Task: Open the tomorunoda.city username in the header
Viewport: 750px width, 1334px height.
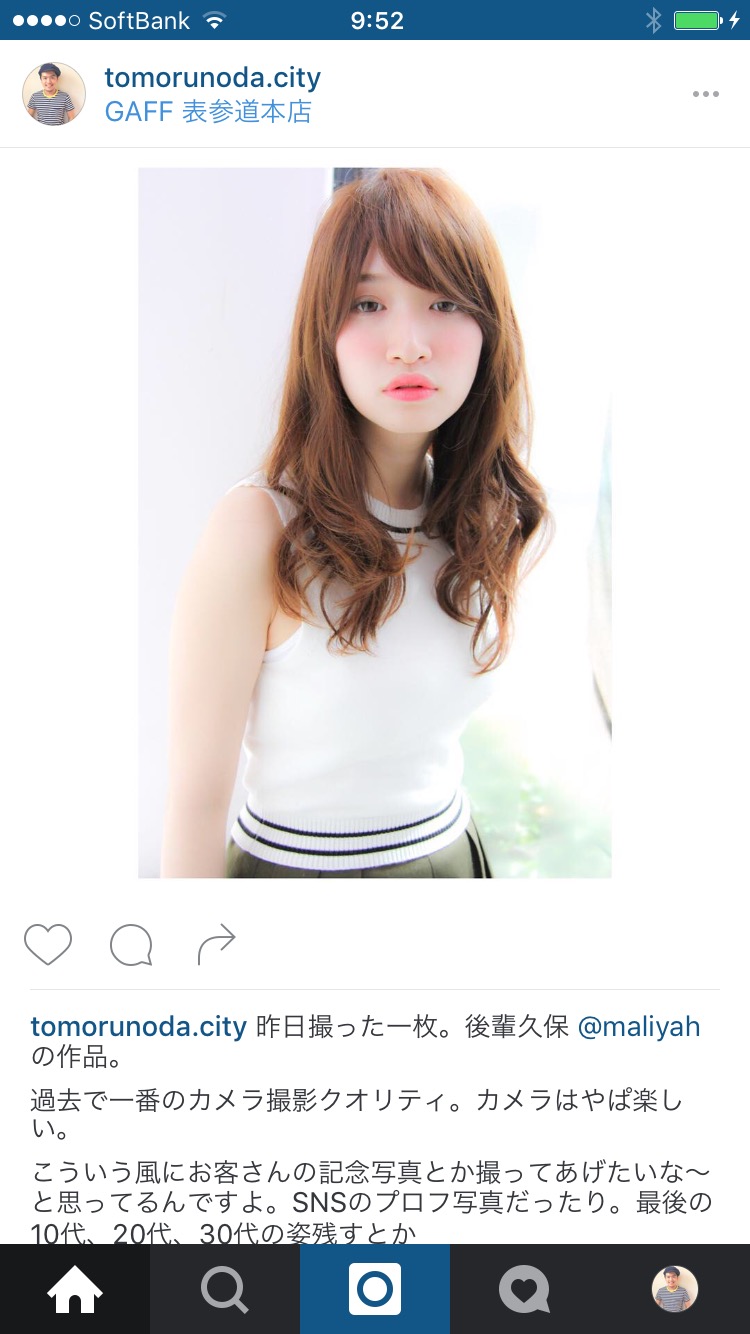Action: coord(212,77)
